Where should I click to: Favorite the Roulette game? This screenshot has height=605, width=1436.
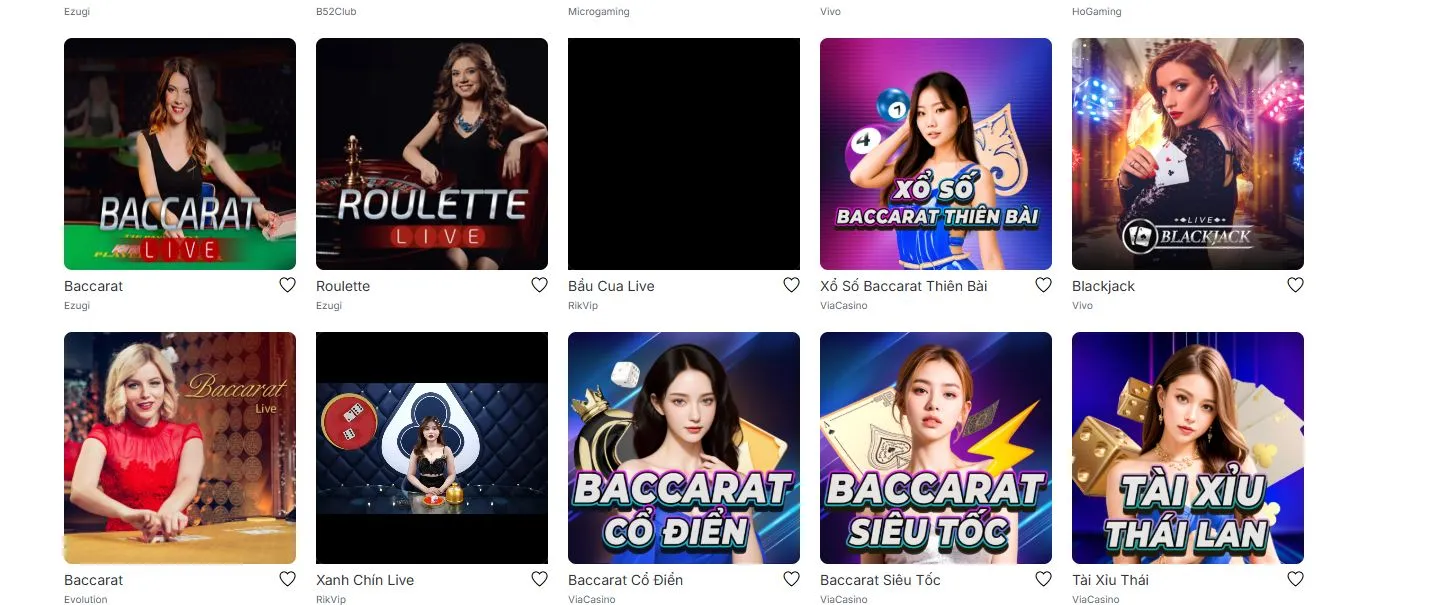[539, 285]
